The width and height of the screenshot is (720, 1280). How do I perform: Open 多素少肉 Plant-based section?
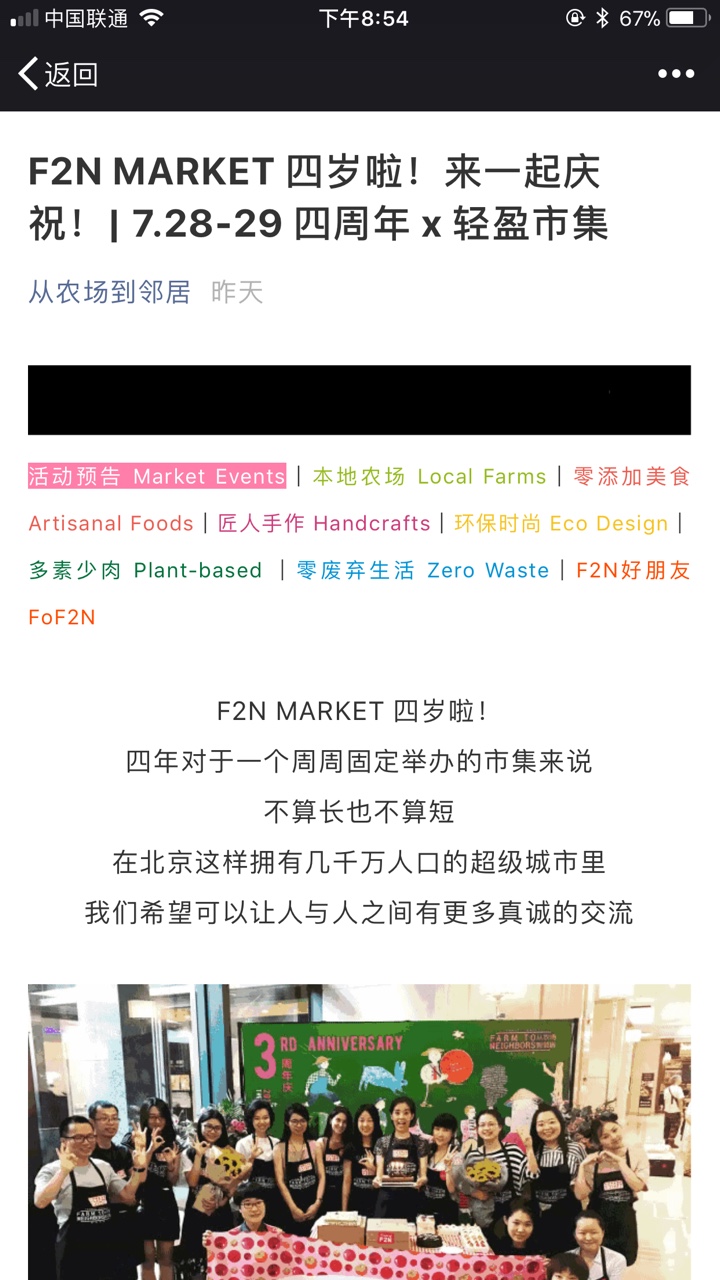(145, 570)
